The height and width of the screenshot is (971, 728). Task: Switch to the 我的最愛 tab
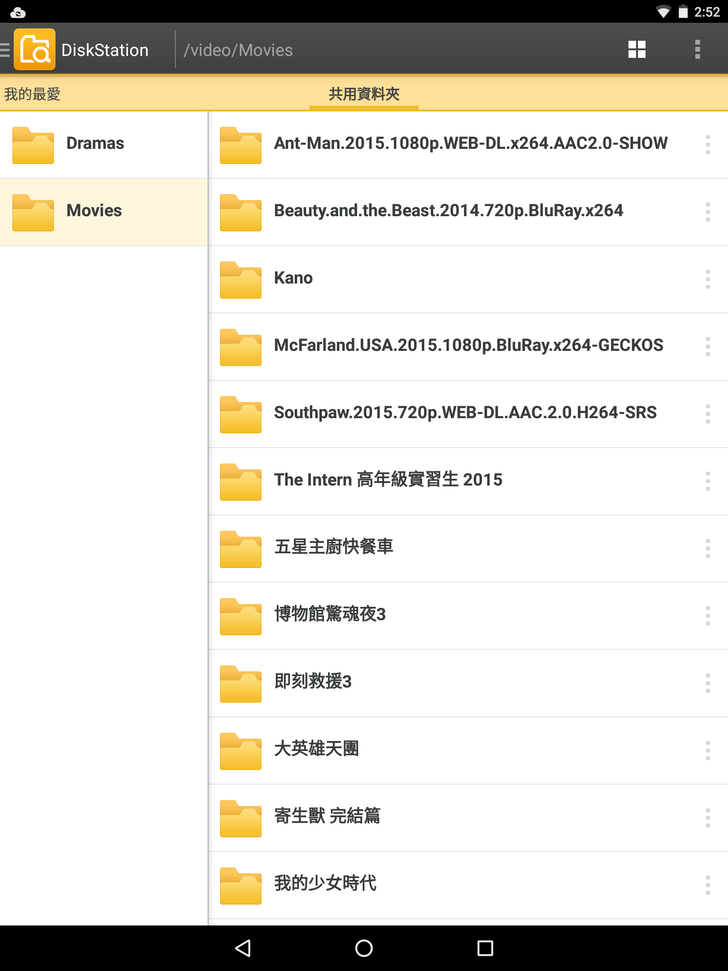pos(33,94)
